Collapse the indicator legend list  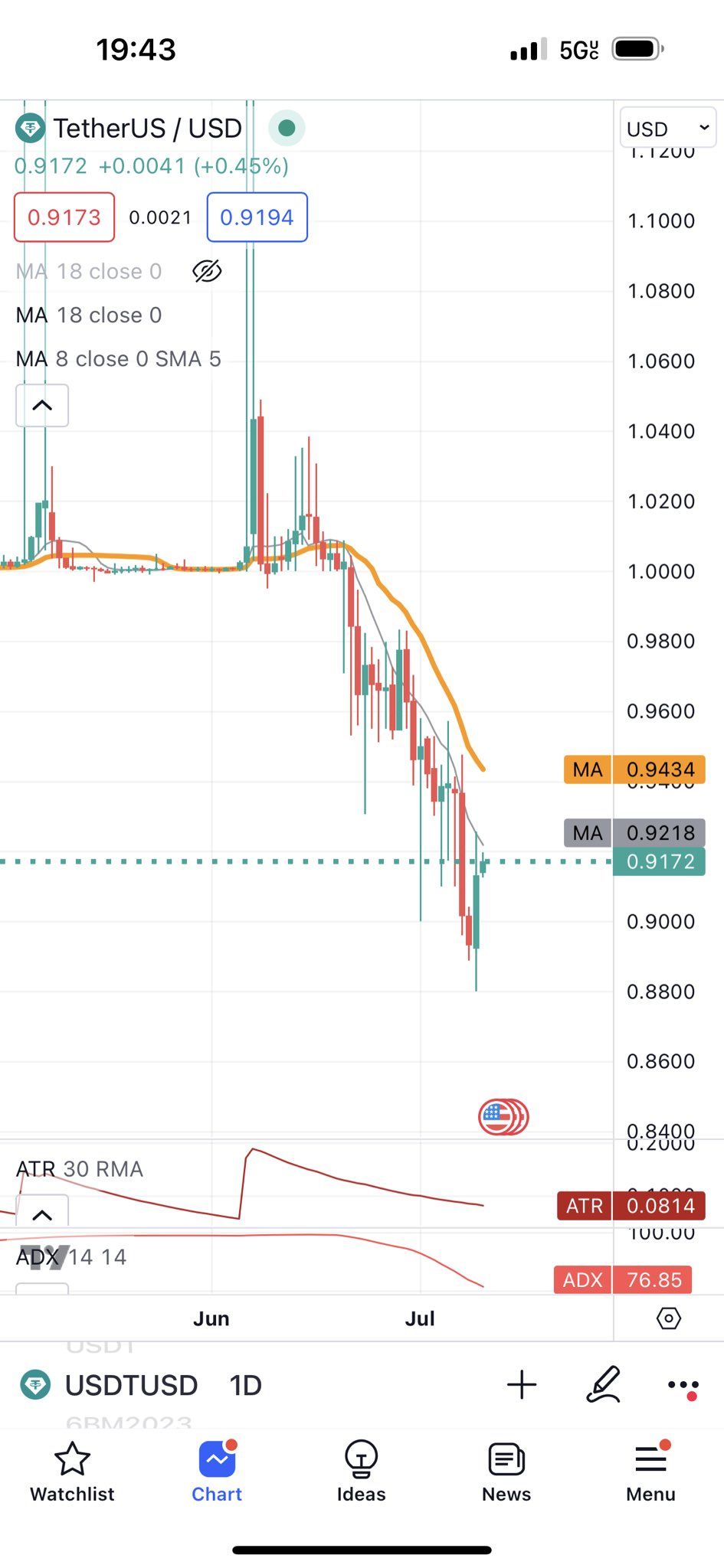coord(42,405)
